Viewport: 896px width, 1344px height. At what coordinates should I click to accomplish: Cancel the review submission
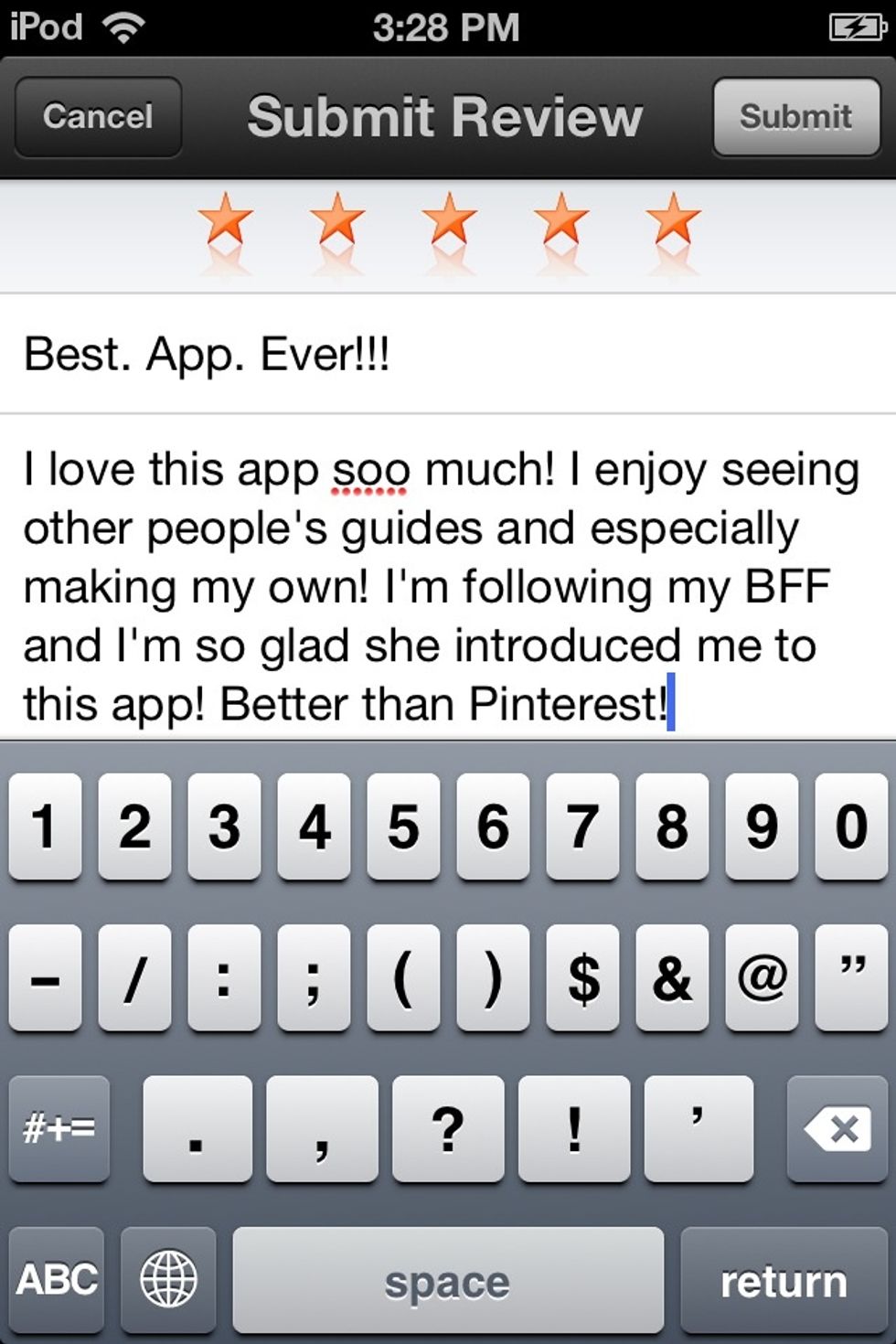pos(96,115)
